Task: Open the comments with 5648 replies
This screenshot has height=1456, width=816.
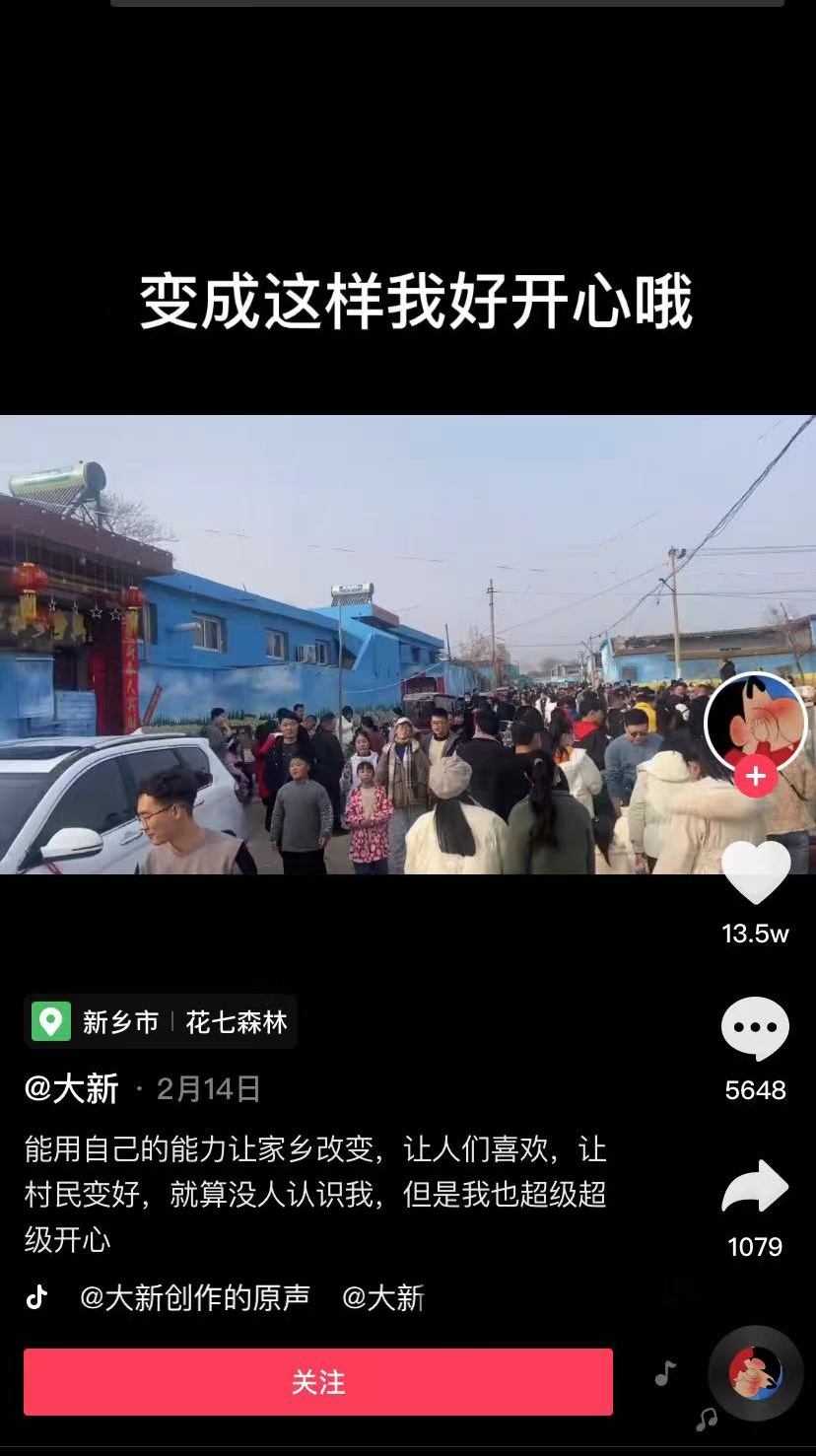Action: [x=755, y=1028]
